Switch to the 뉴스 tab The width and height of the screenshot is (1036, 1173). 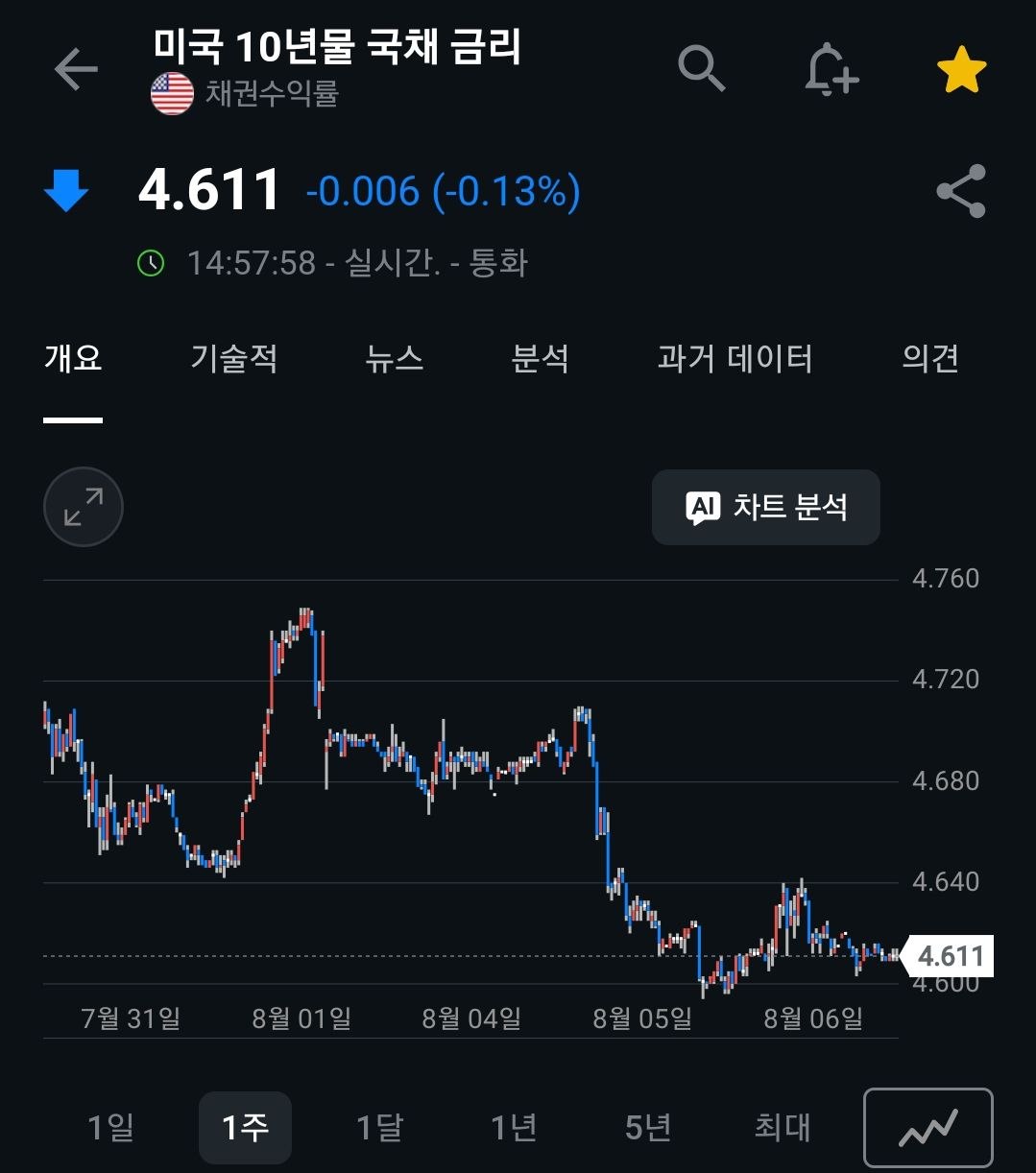(x=395, y=359)
